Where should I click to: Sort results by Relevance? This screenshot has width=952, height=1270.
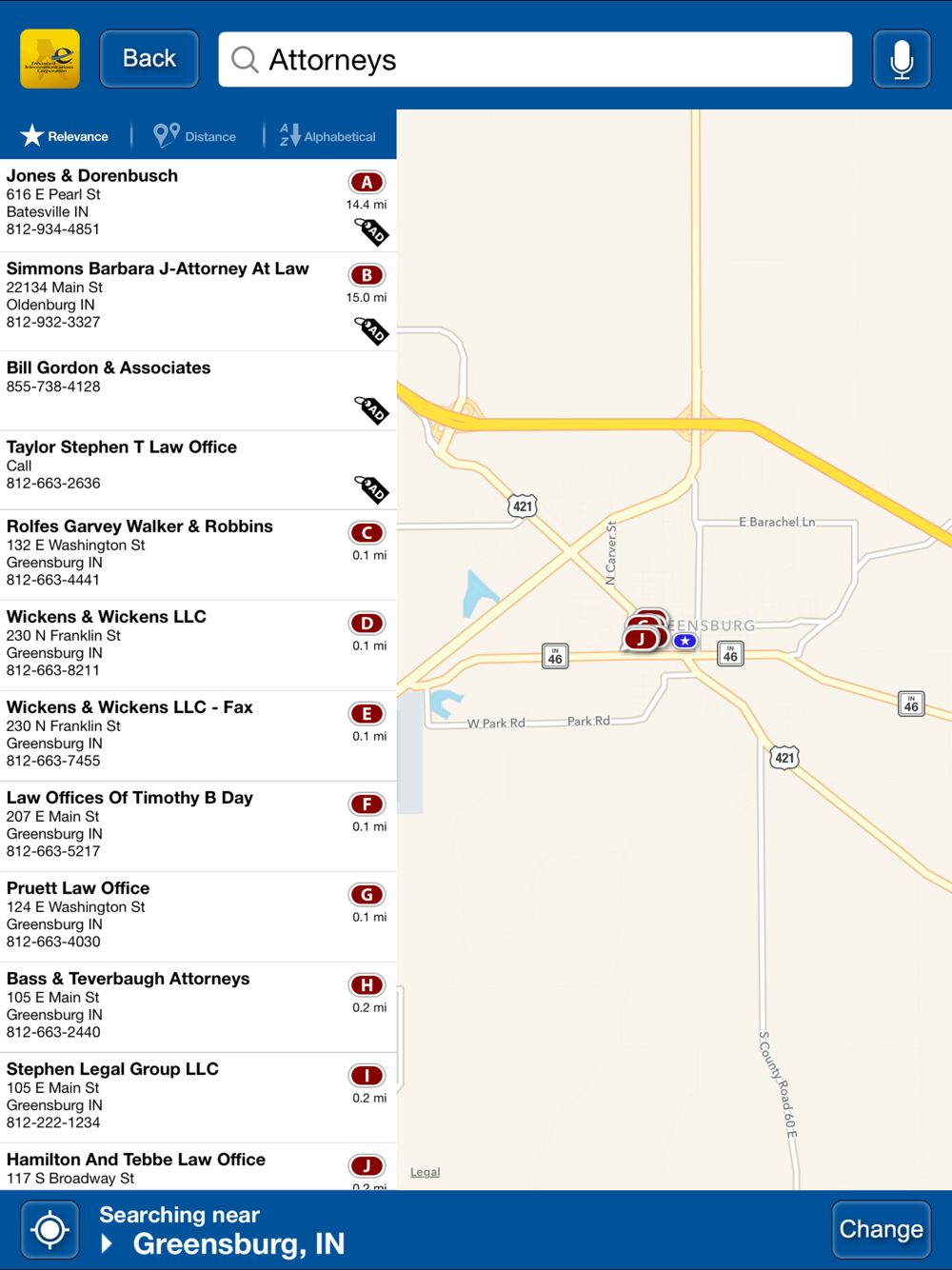(65, 136)
